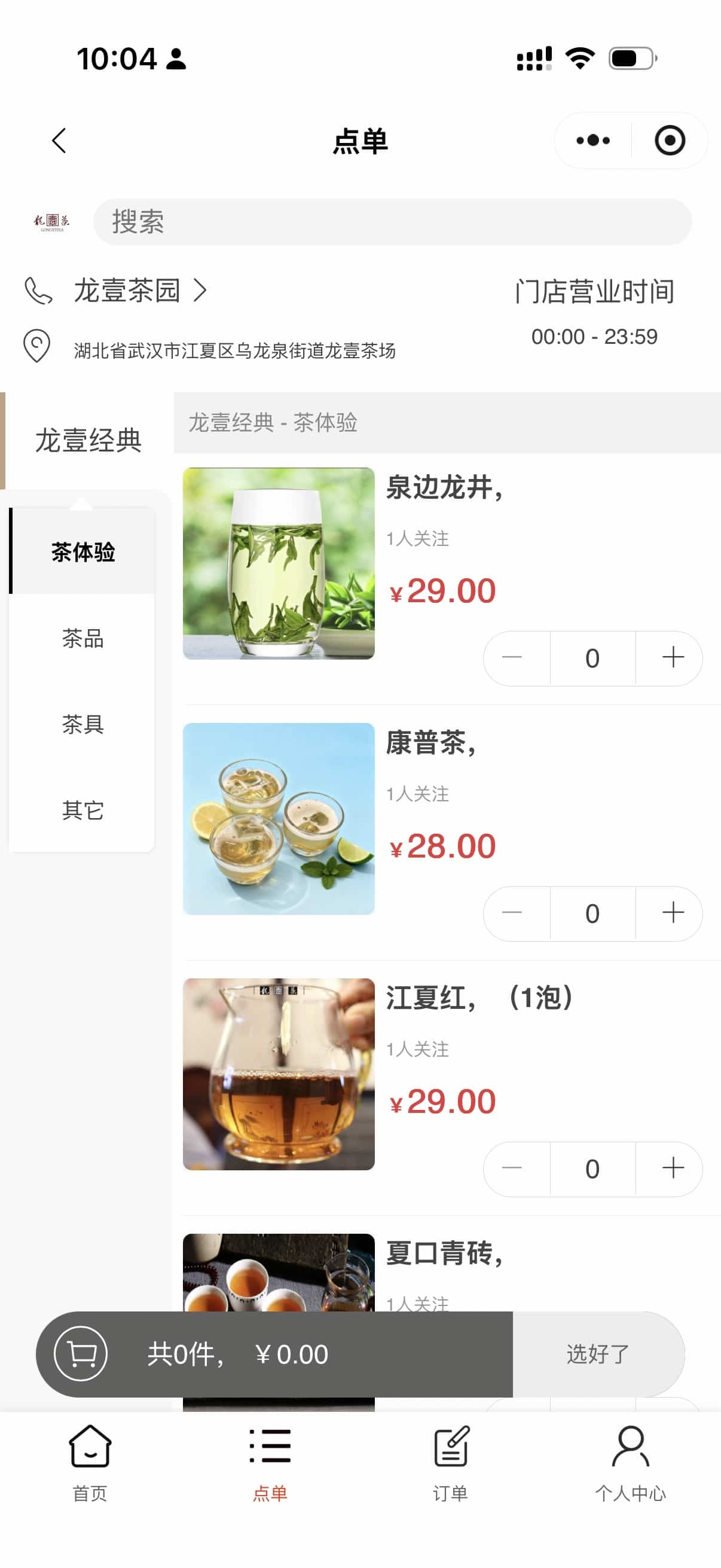721x1568 pixels.
Task: Switch to the 其它 category
Action: tap(83, 810)
